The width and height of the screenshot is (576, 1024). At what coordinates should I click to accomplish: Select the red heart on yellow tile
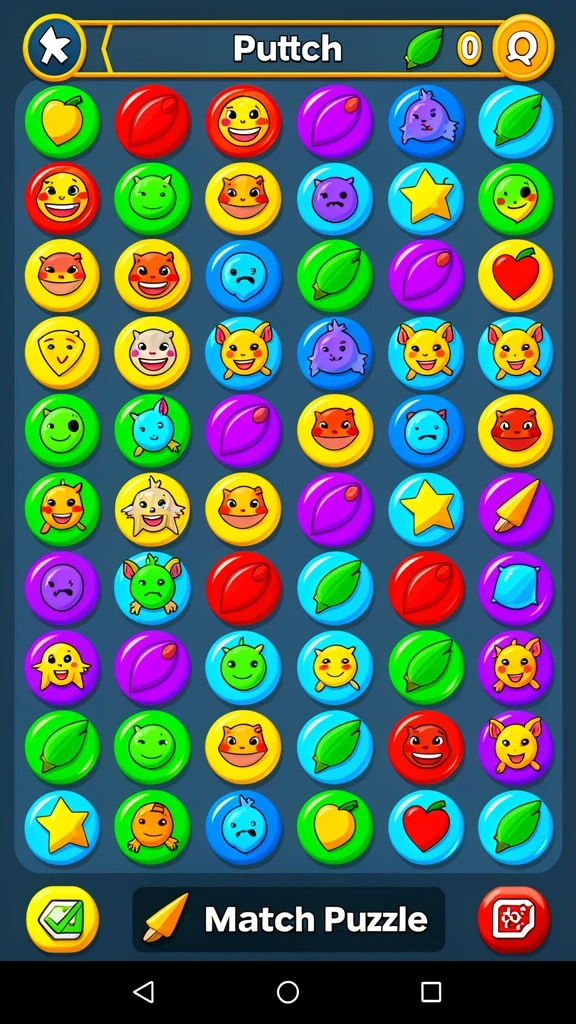coord(515,276)
